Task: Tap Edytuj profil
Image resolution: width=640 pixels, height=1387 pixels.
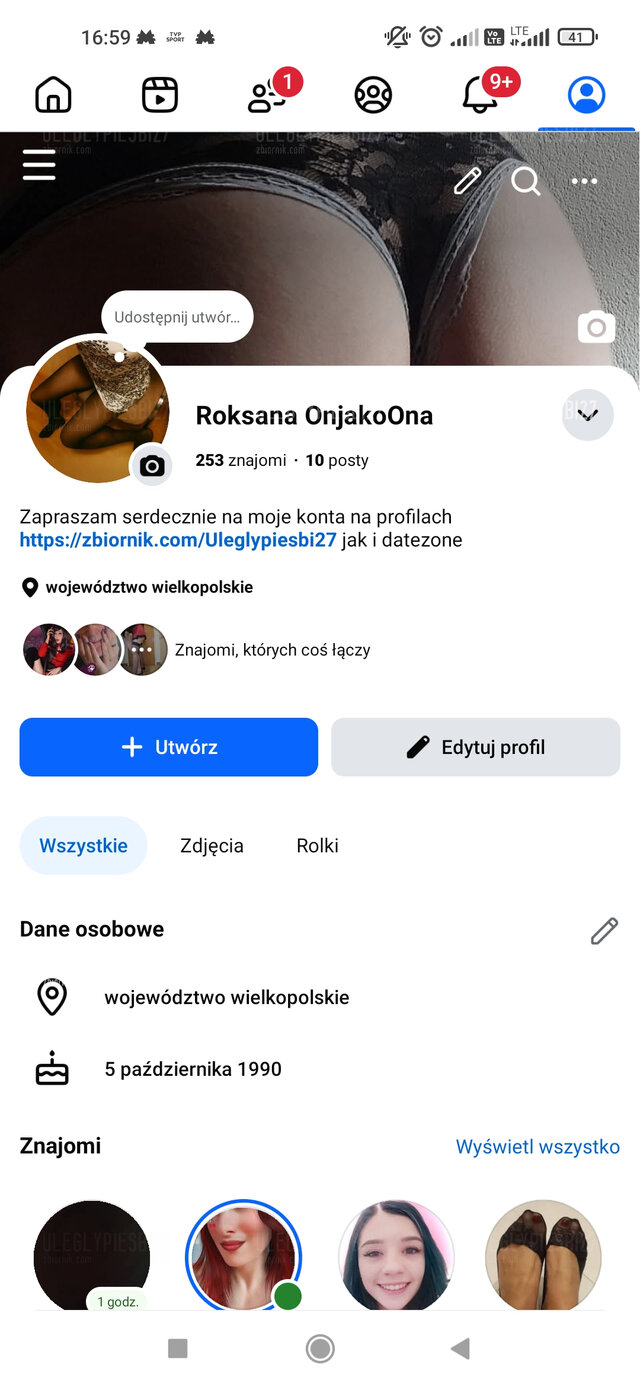Action: (x=476, y=747)
